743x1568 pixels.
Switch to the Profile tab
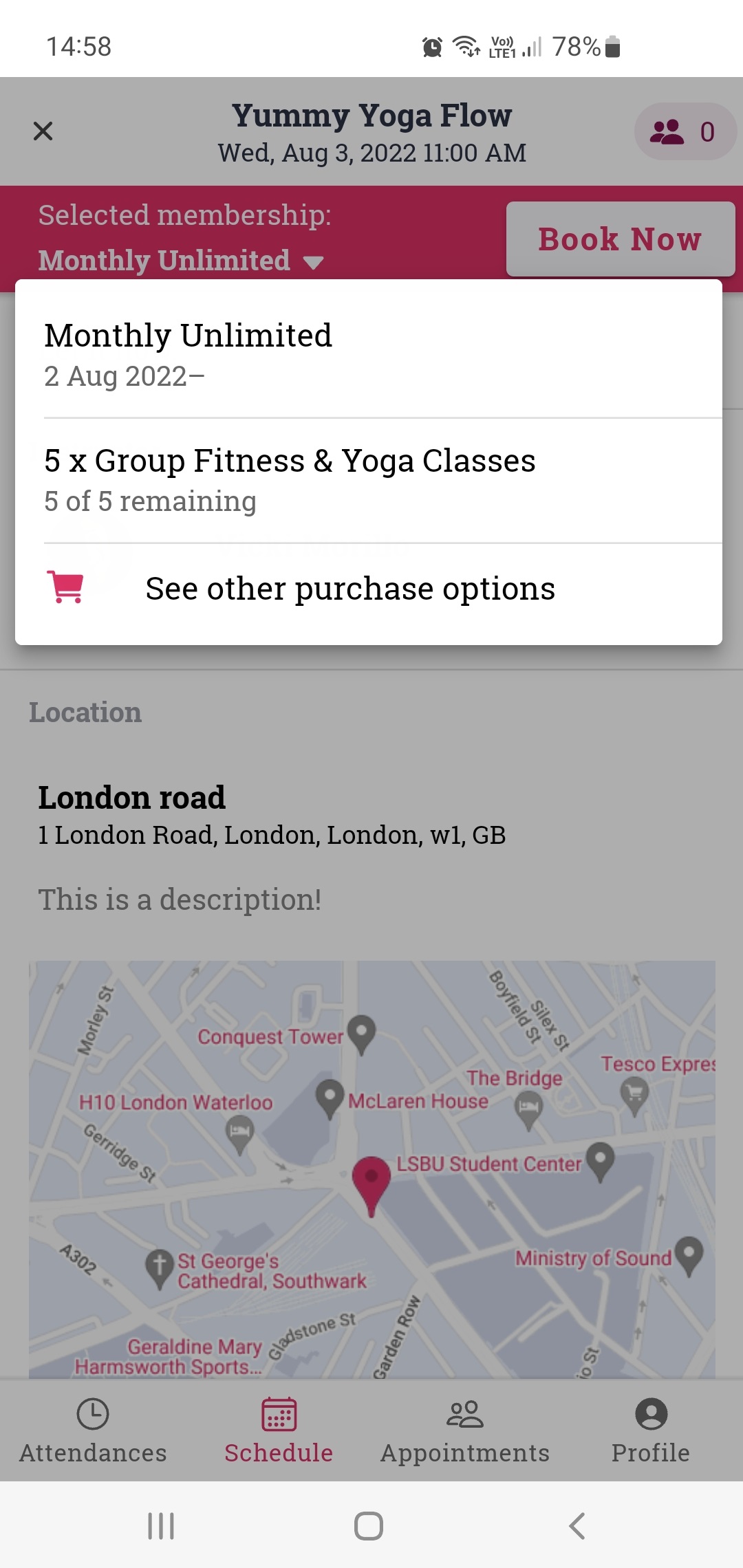click(x=651, y=1430)
